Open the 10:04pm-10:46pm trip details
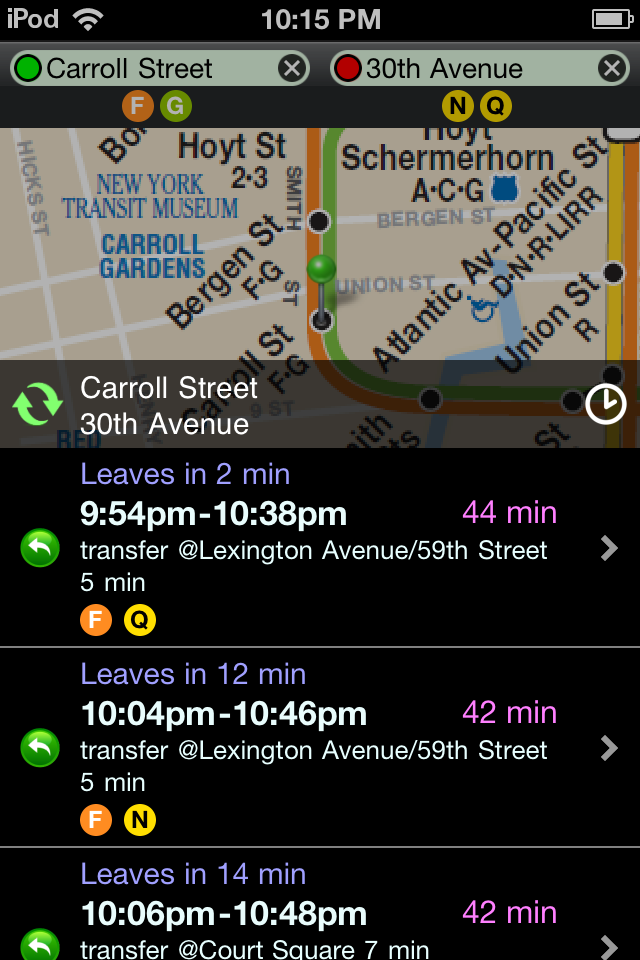Image resolution: width=640 pixels, height=960 pixels. pos(320,748)
